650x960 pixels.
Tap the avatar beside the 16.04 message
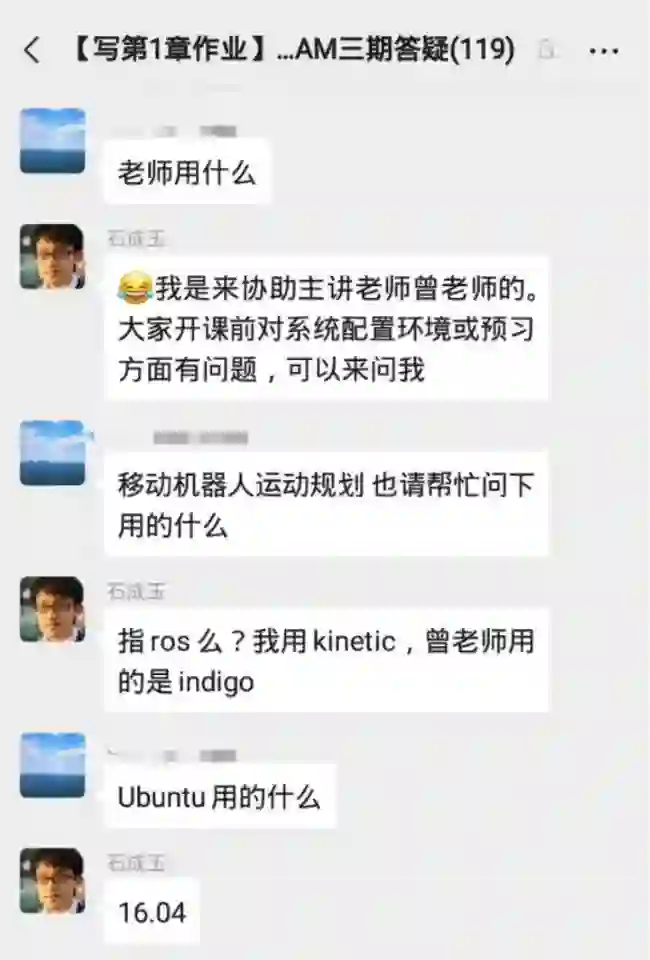[52, 880]
